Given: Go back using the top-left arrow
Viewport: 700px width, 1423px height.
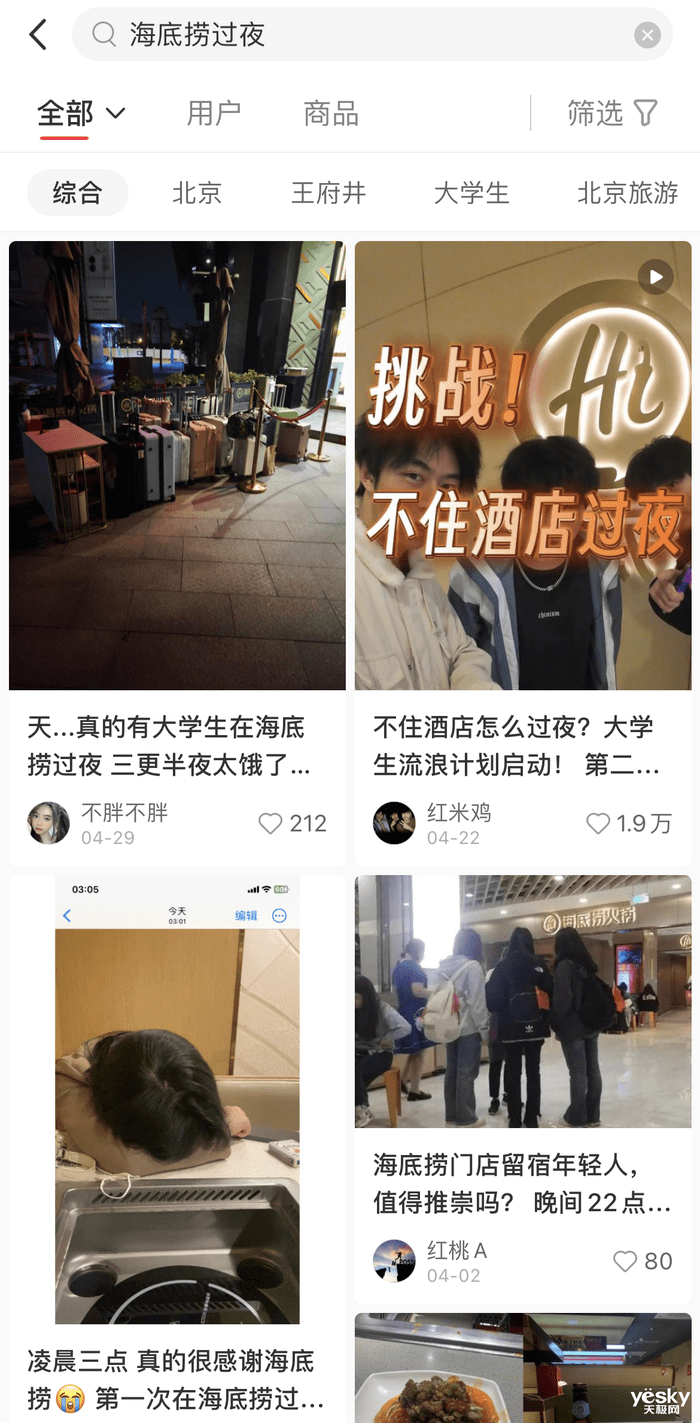Looking at the screenshot, I should pyautogui.click(x=38, y=35).
